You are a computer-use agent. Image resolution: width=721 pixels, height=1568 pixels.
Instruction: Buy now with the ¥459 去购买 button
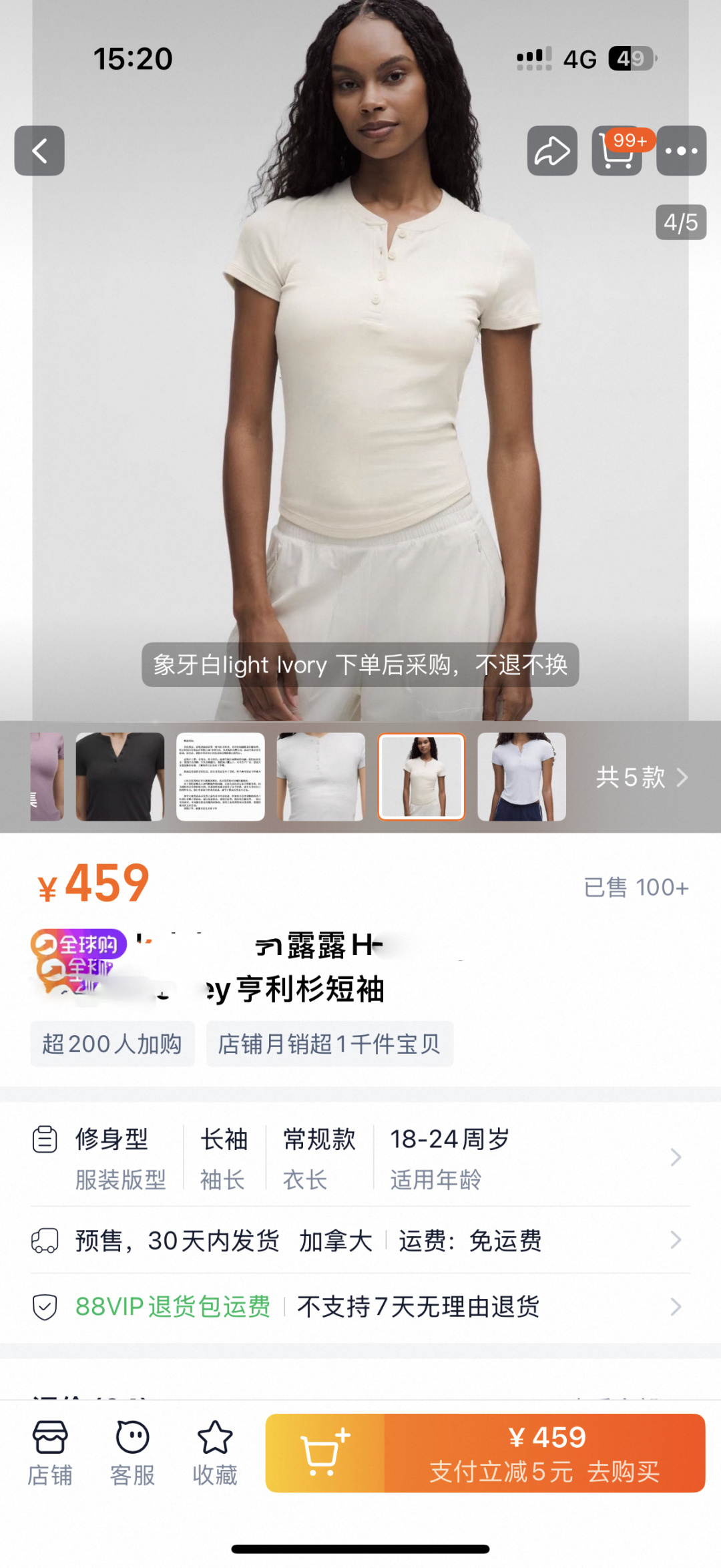(x=545, y=1453)
